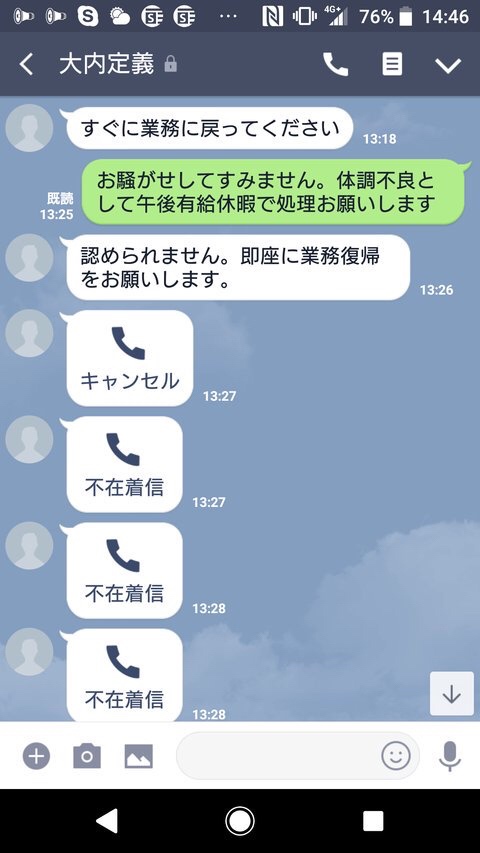480x853 pixels.
Task: Start a voice call with 大内定義
Action: (x=335, y=64)
